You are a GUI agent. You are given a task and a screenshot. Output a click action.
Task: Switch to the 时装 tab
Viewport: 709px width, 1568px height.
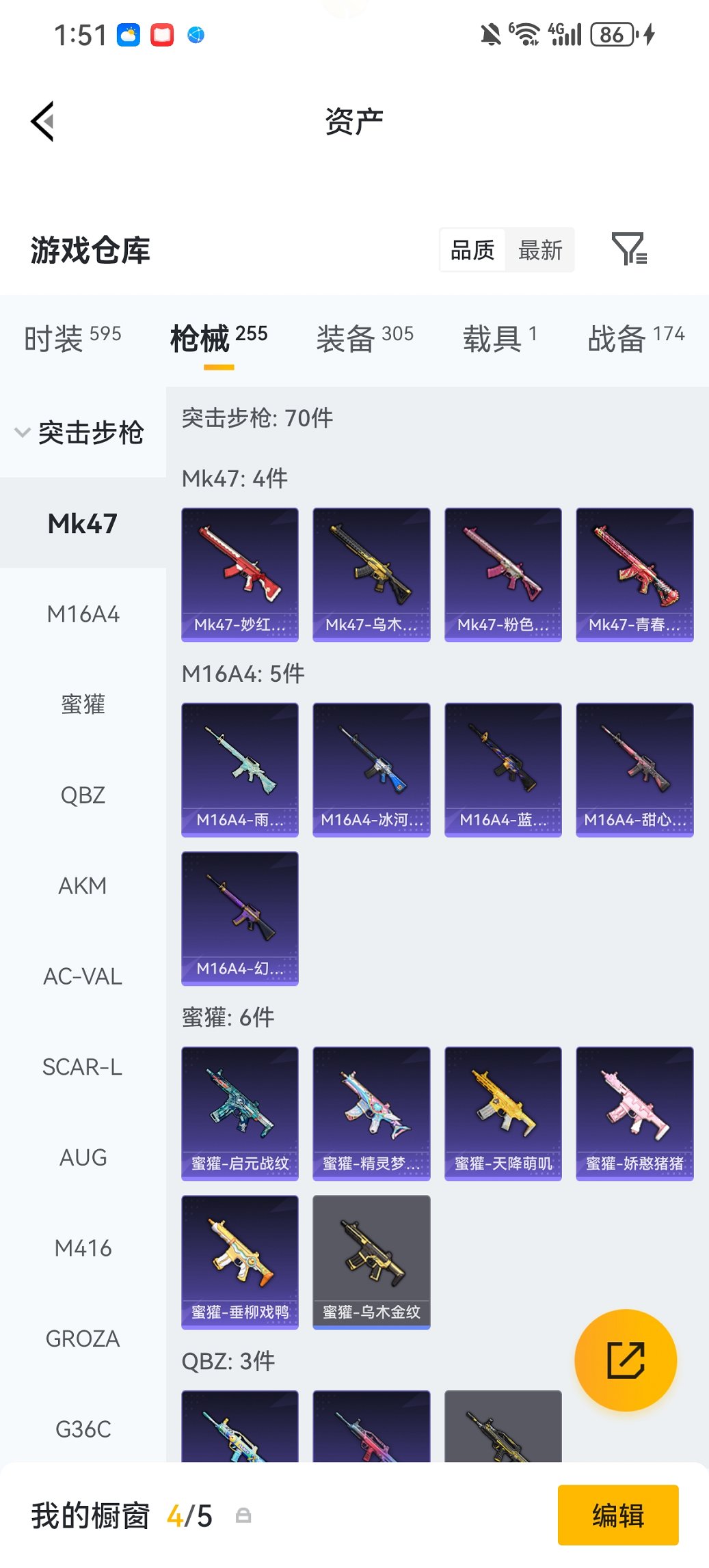coord(72,338)
